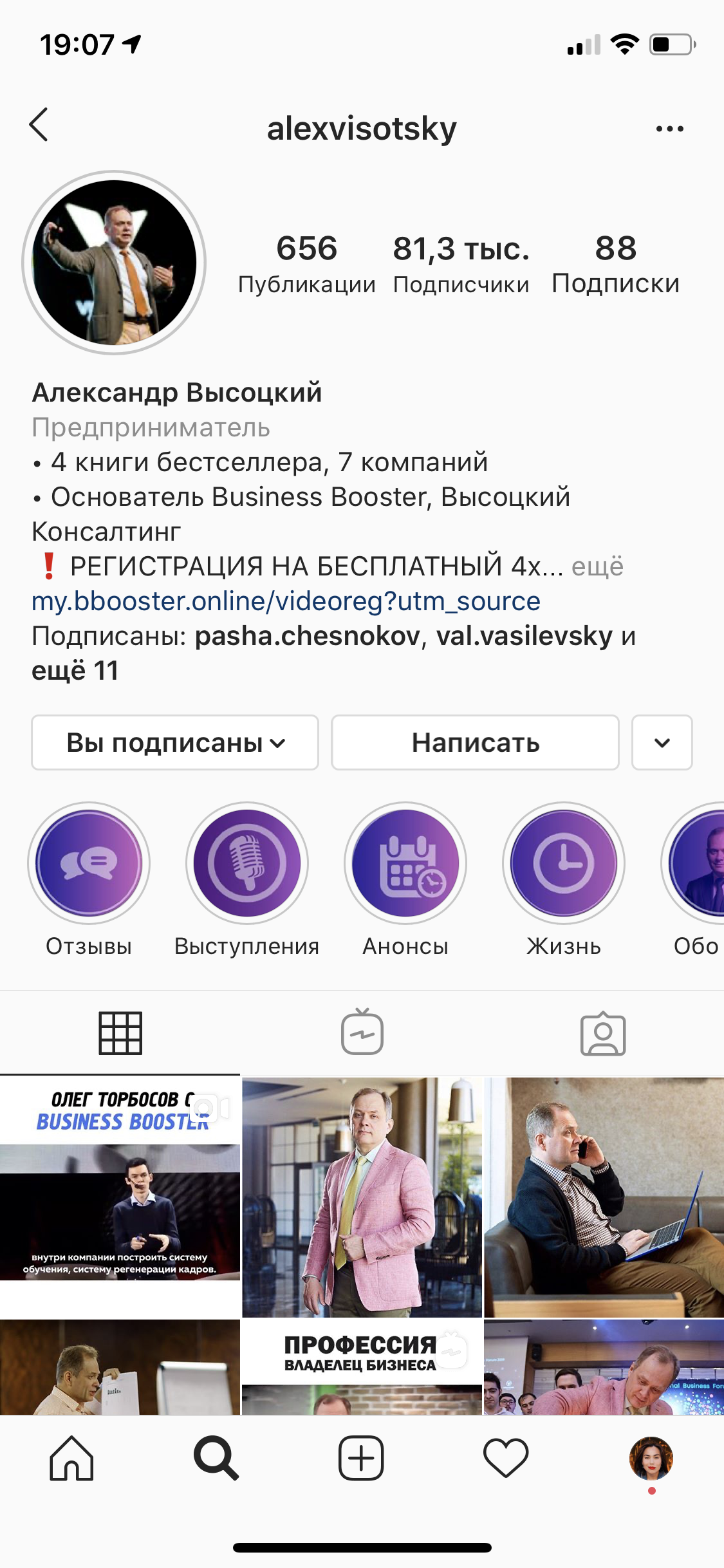Go back from alexvisotsky's profile
Image resolution: width=724 pixels, height=1568 pixels.
click(x=39, y=125)
